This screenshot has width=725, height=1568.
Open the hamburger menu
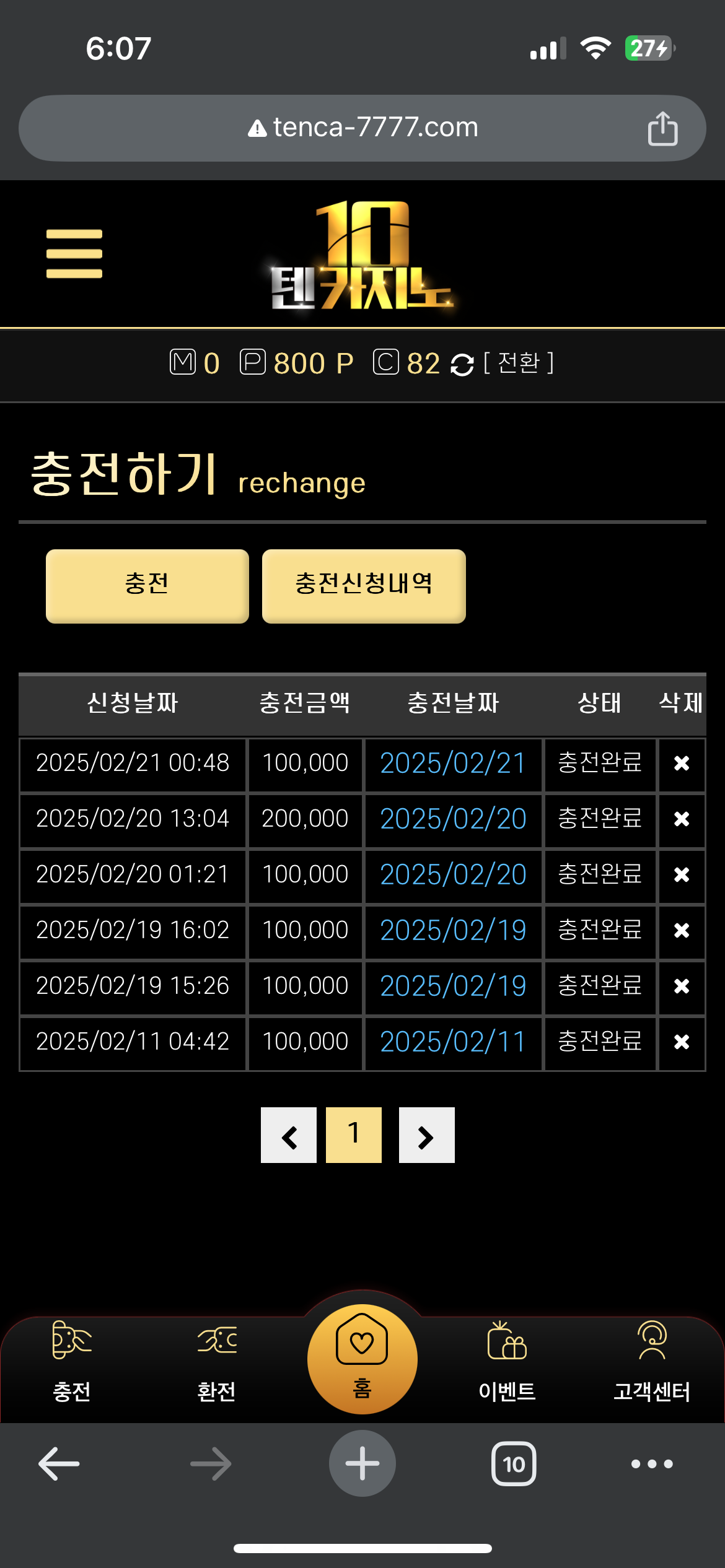click(x=74, y=254)
